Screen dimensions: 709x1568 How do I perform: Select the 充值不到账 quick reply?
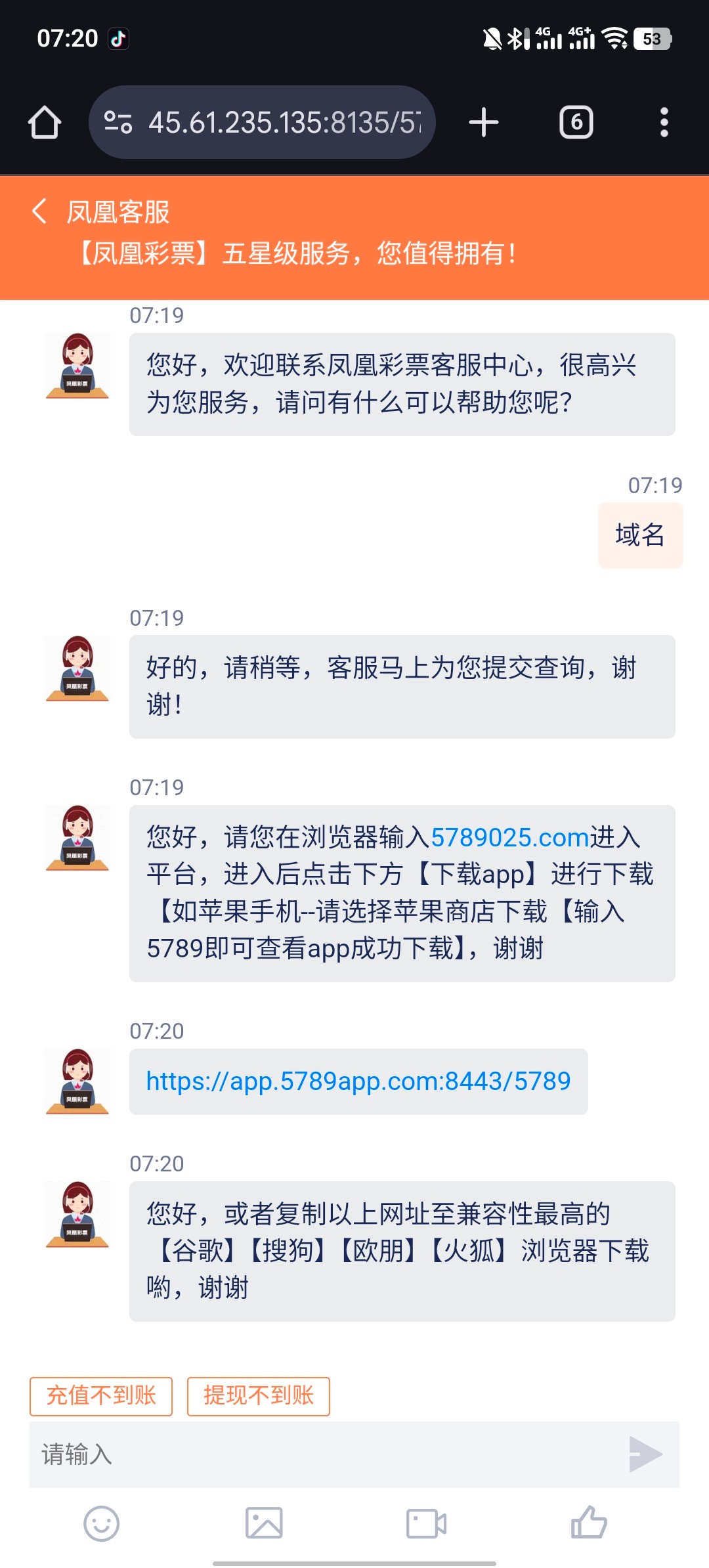pyautogui.click(x=101, y=1396)
